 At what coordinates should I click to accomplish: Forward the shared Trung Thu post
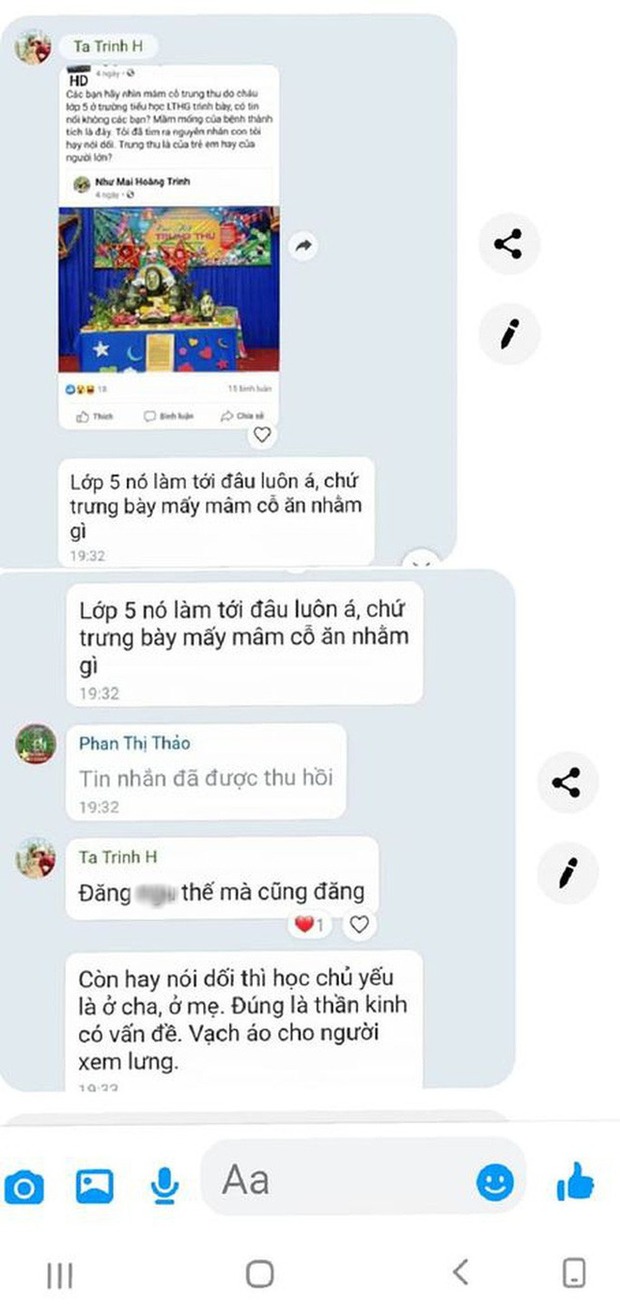click(303, 245)
